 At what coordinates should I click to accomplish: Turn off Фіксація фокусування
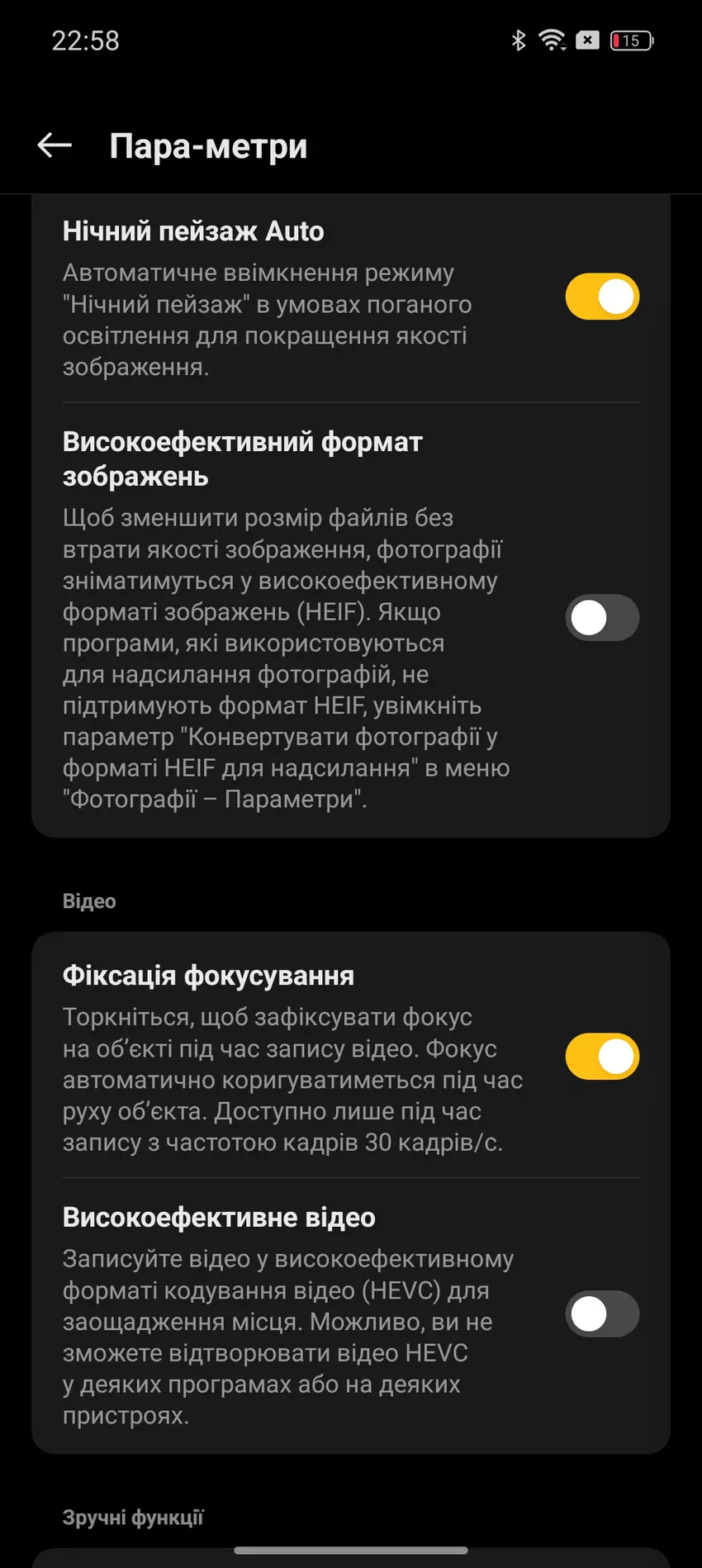point(602,1057)
